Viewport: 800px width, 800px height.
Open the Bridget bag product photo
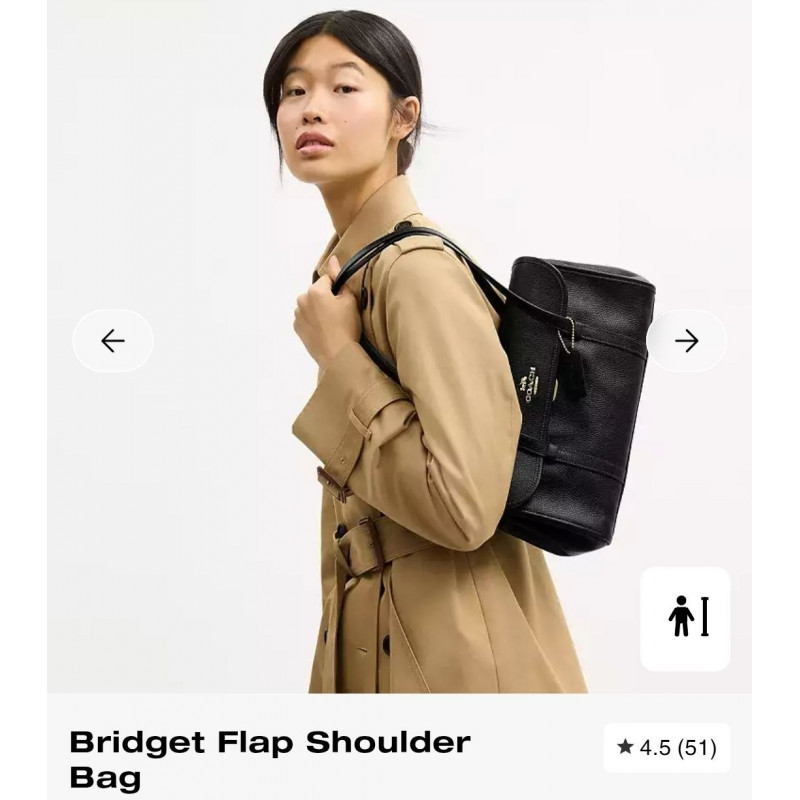pos(400,400)
